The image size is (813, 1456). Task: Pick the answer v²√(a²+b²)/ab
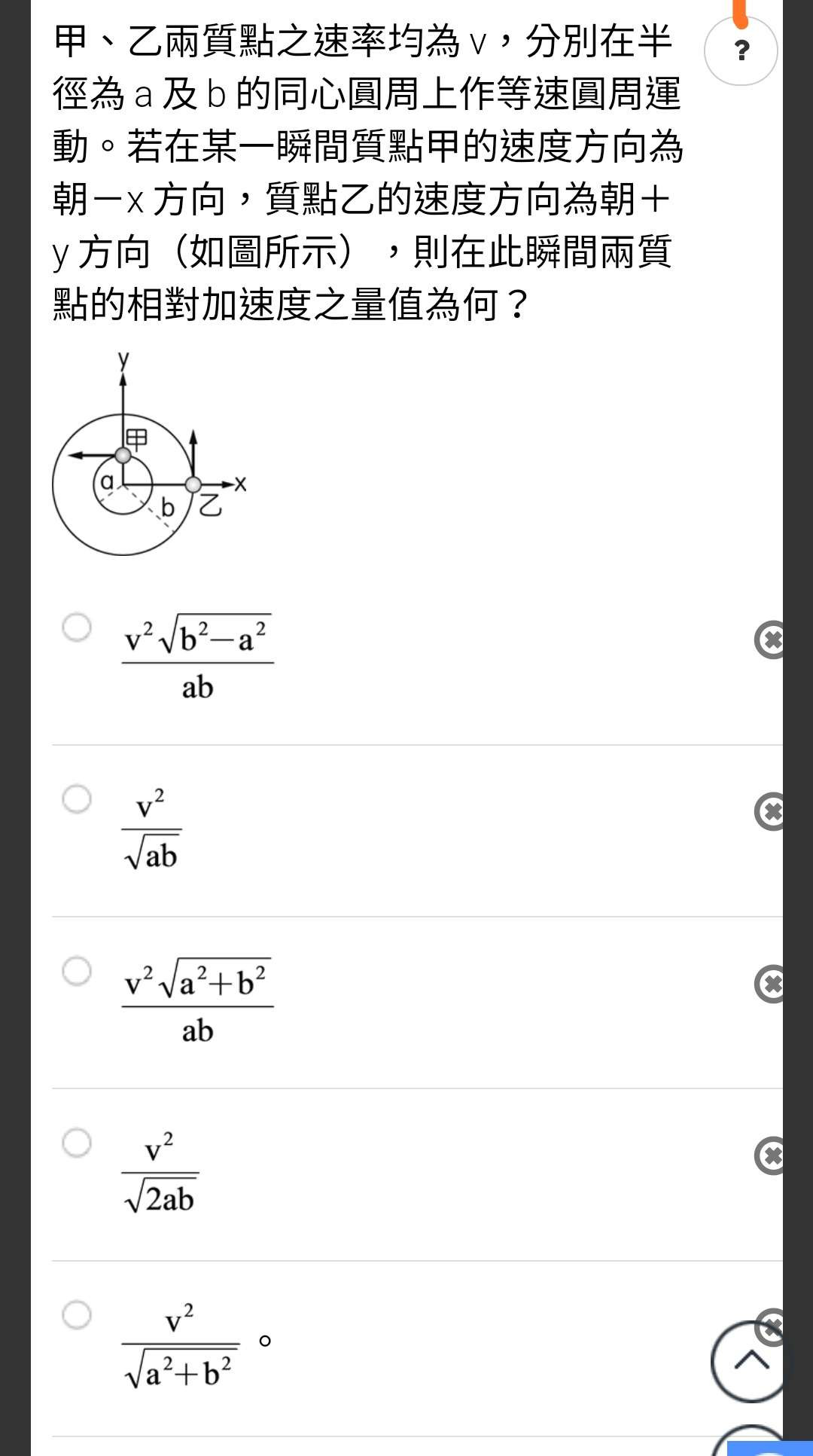point(77,970)
